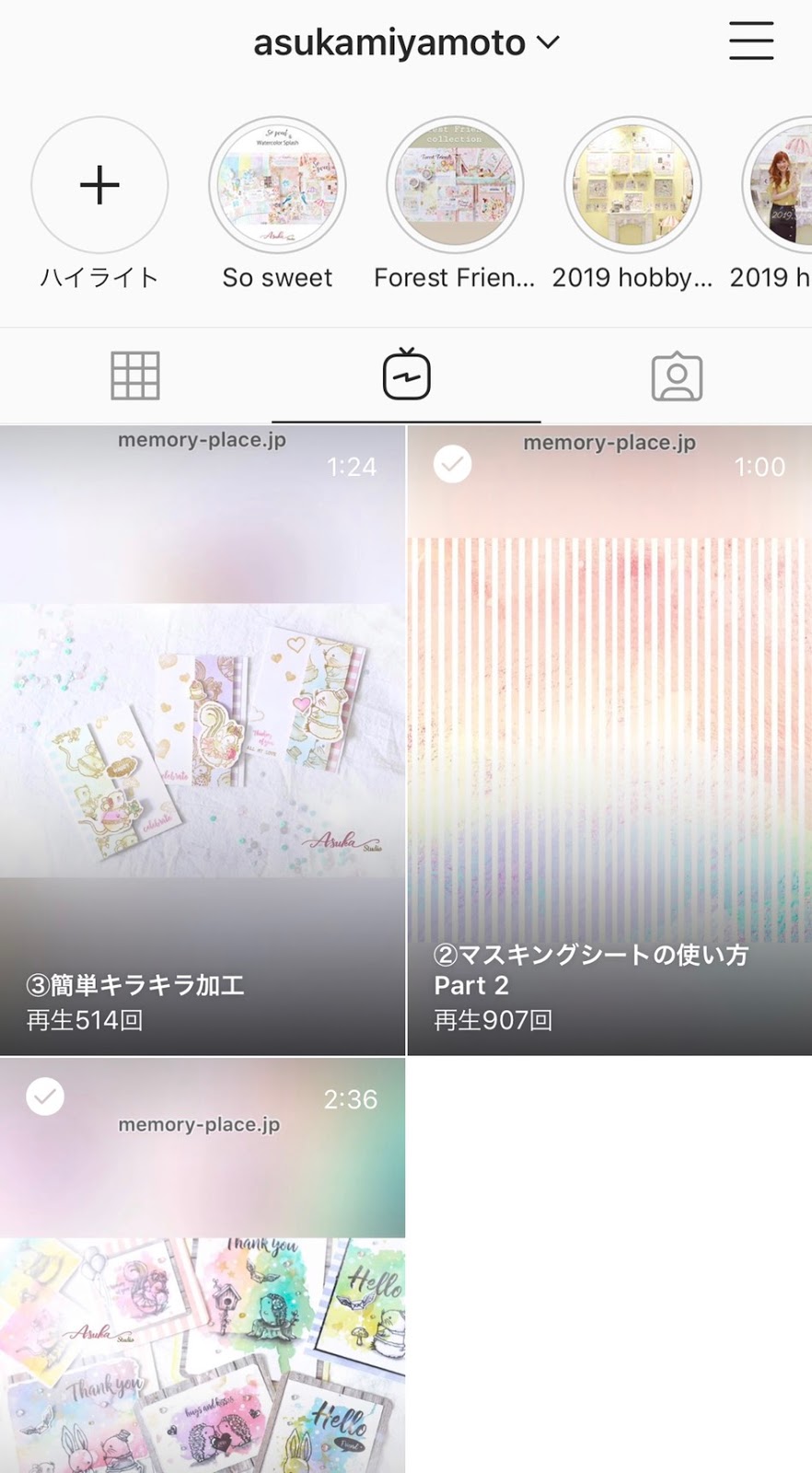Screen dimensions: 812x1473
Task: Open the 2:36 video with Thank you cards
Action: pyautogui.click(x=203, y=1265)
